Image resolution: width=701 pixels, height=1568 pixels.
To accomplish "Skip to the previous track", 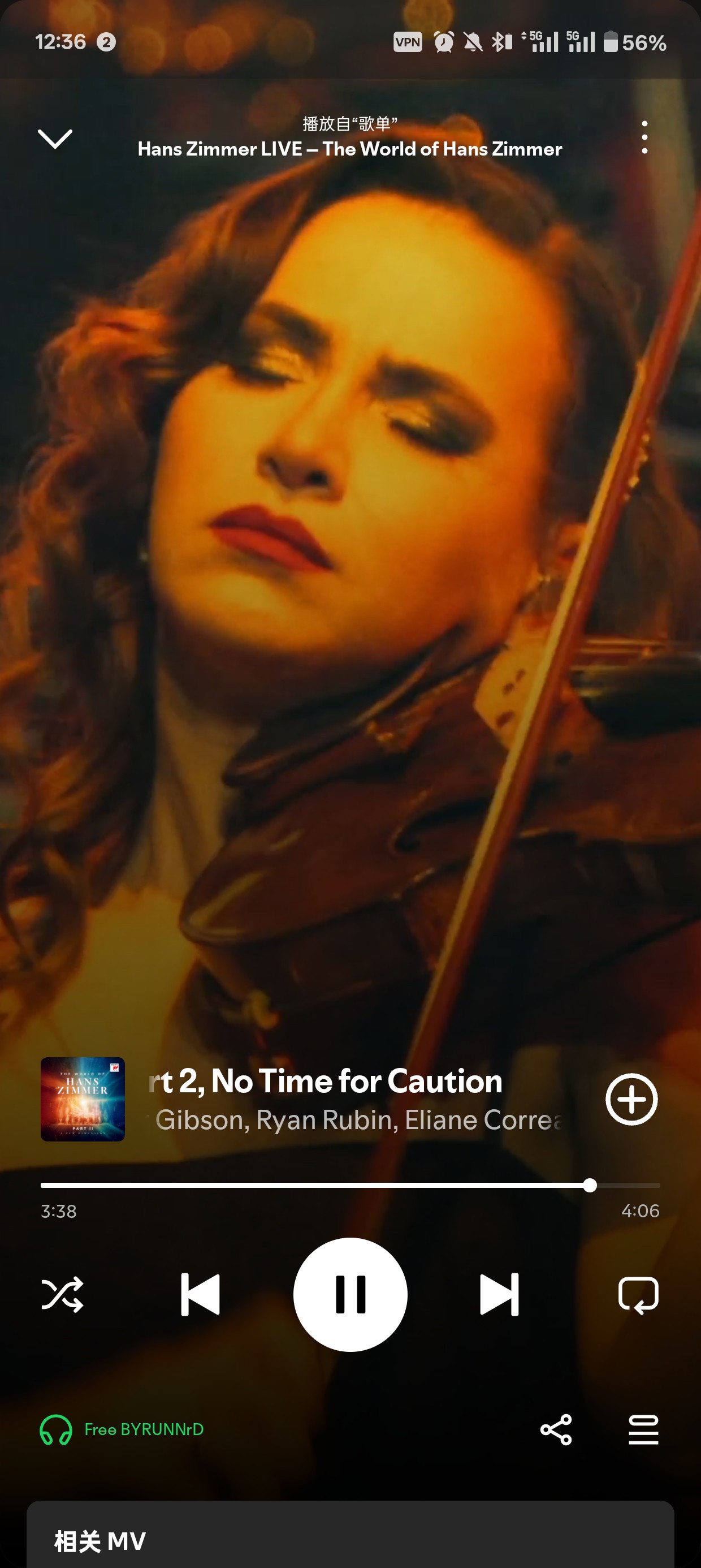I will tap(200, 1294).
